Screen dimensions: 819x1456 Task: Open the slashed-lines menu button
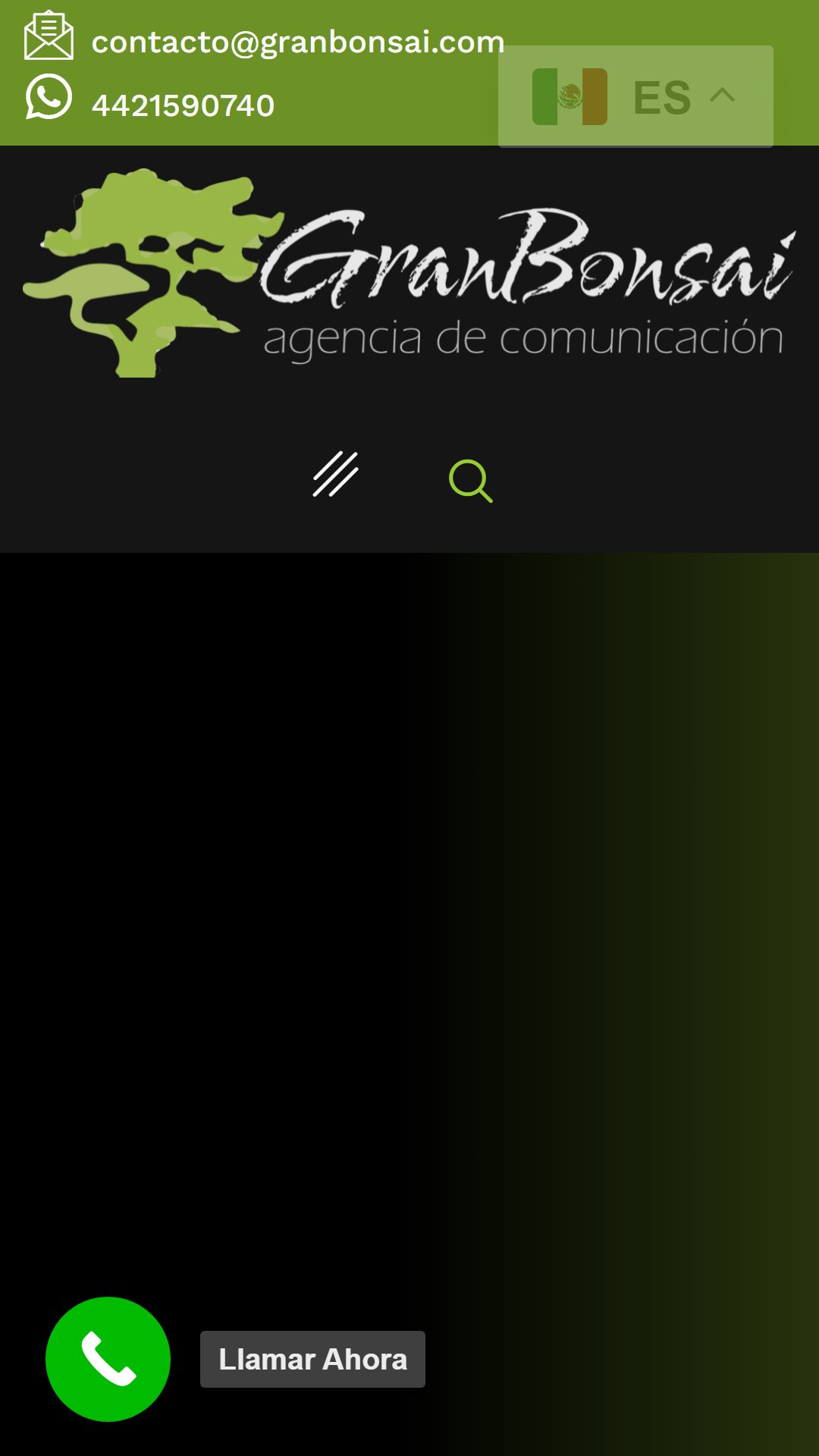pyautogui.click(x=335, y=475)
